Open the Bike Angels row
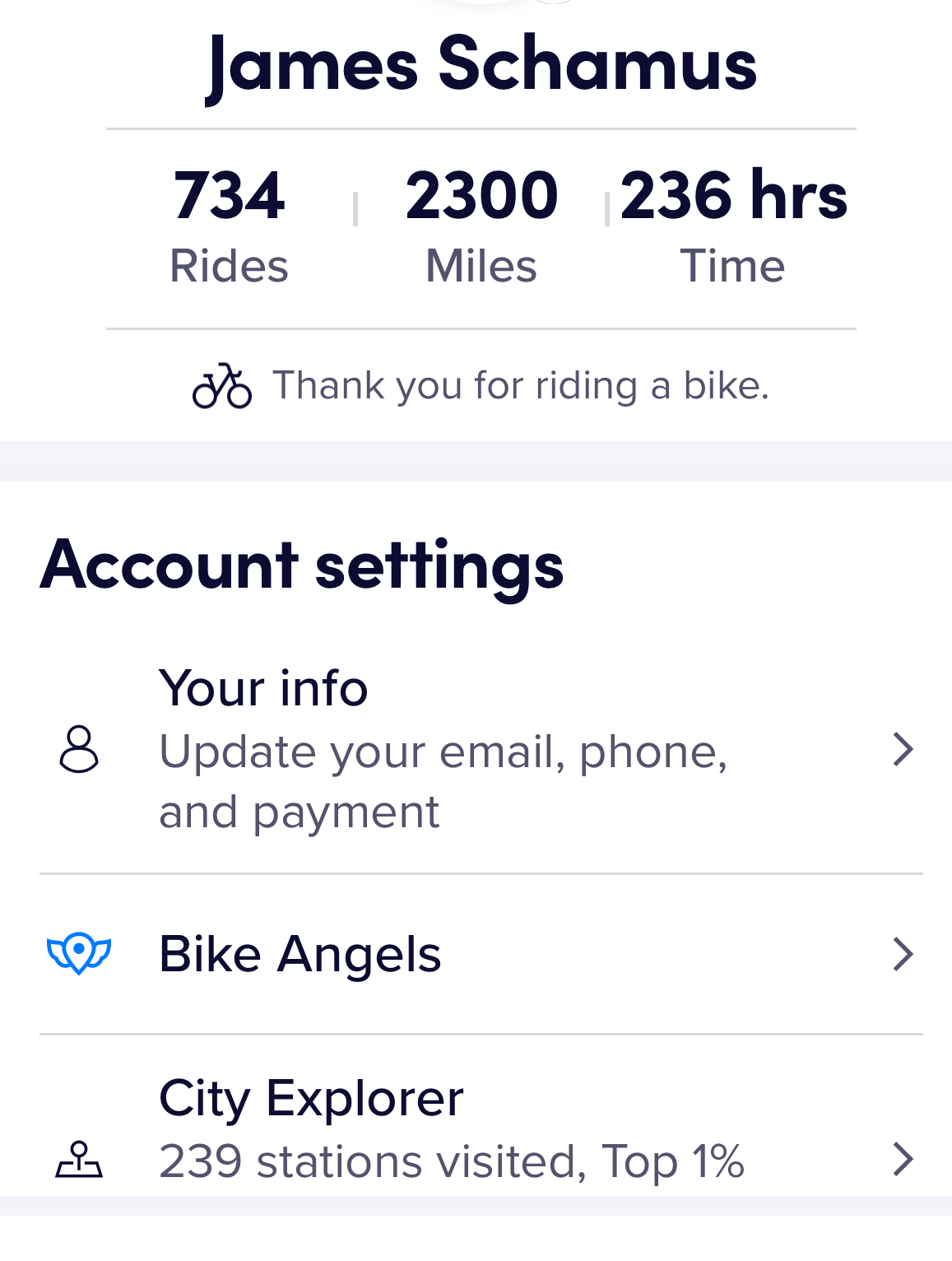The width and height of the screenshot is (952, 1261). pyautogui.click(x=481, y=954)
